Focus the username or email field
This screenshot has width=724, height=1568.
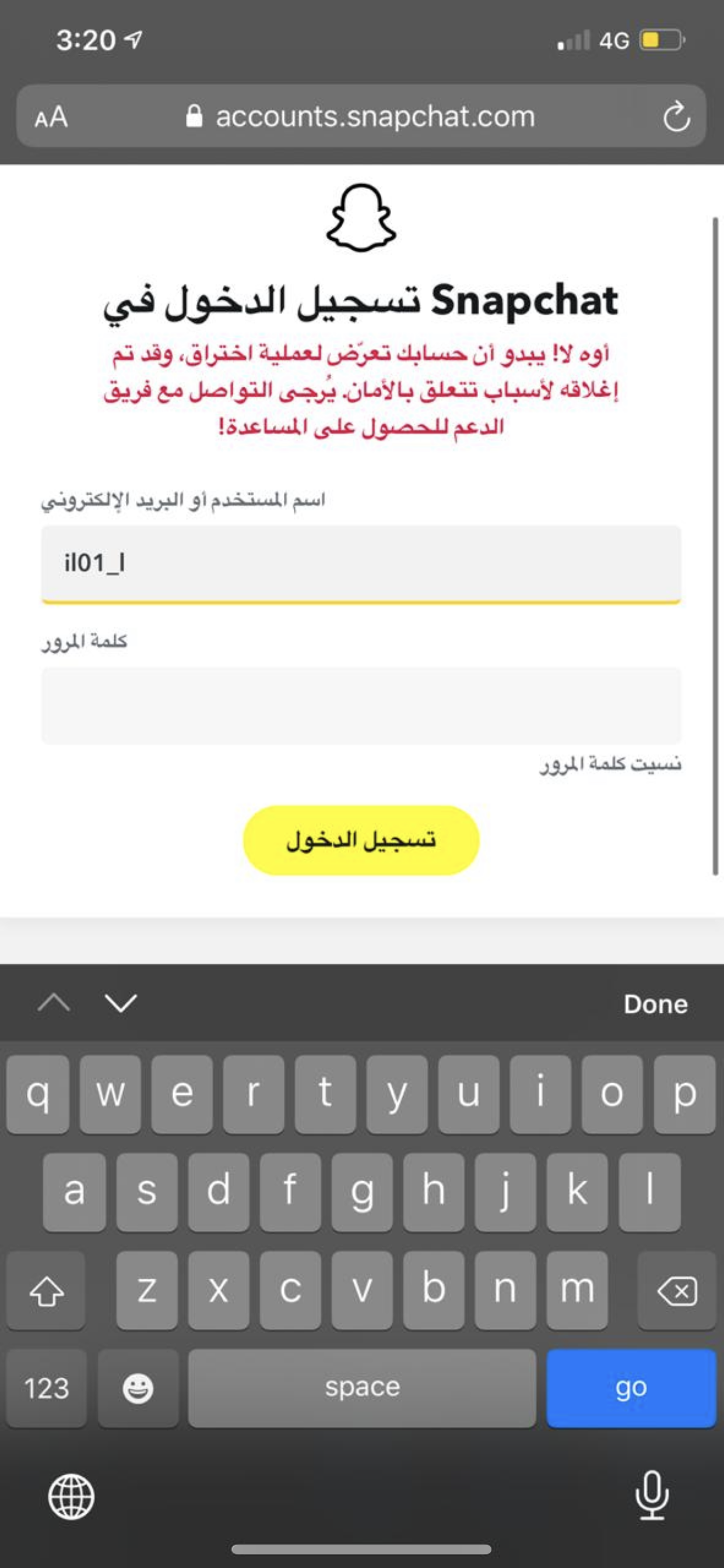(361, 564)
